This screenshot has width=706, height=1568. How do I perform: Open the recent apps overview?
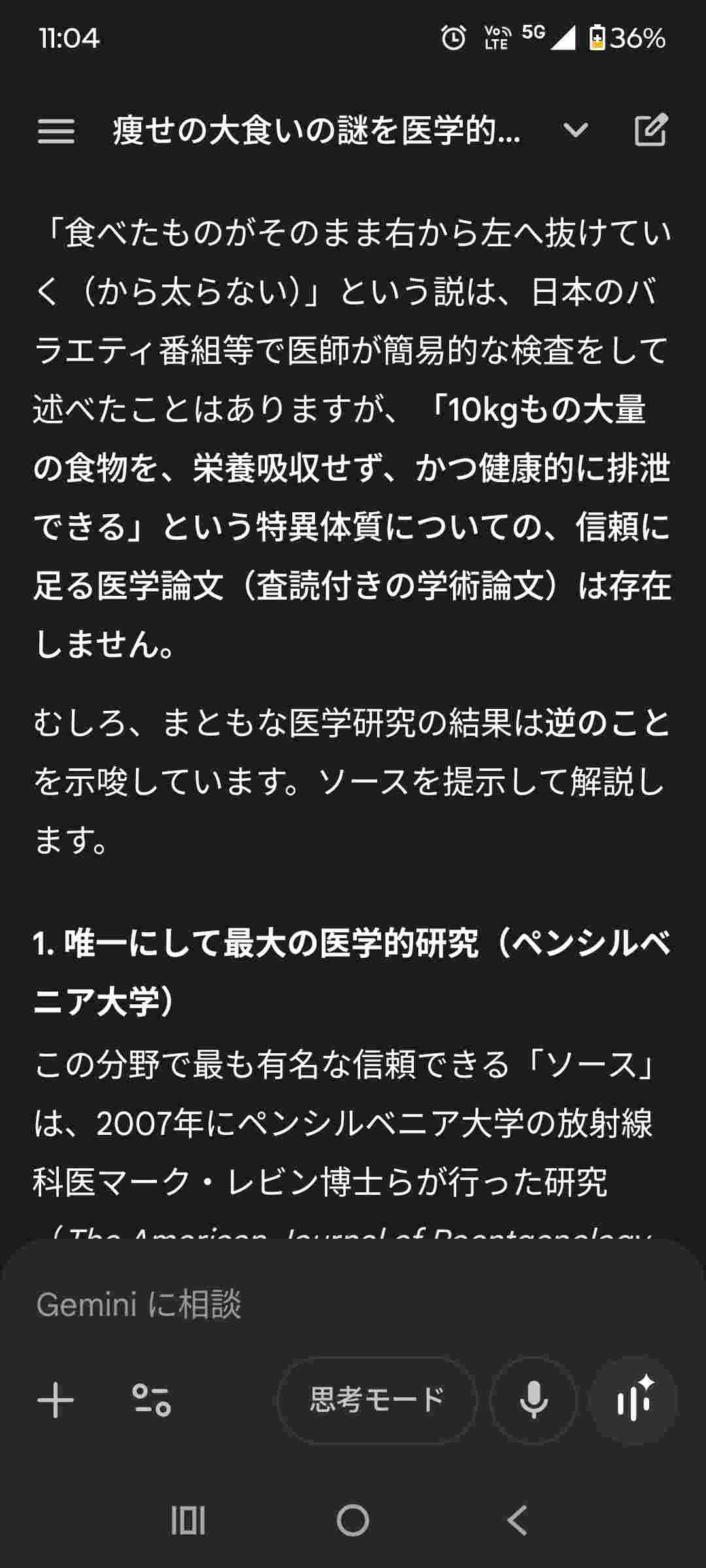(x=188, y=1520)
